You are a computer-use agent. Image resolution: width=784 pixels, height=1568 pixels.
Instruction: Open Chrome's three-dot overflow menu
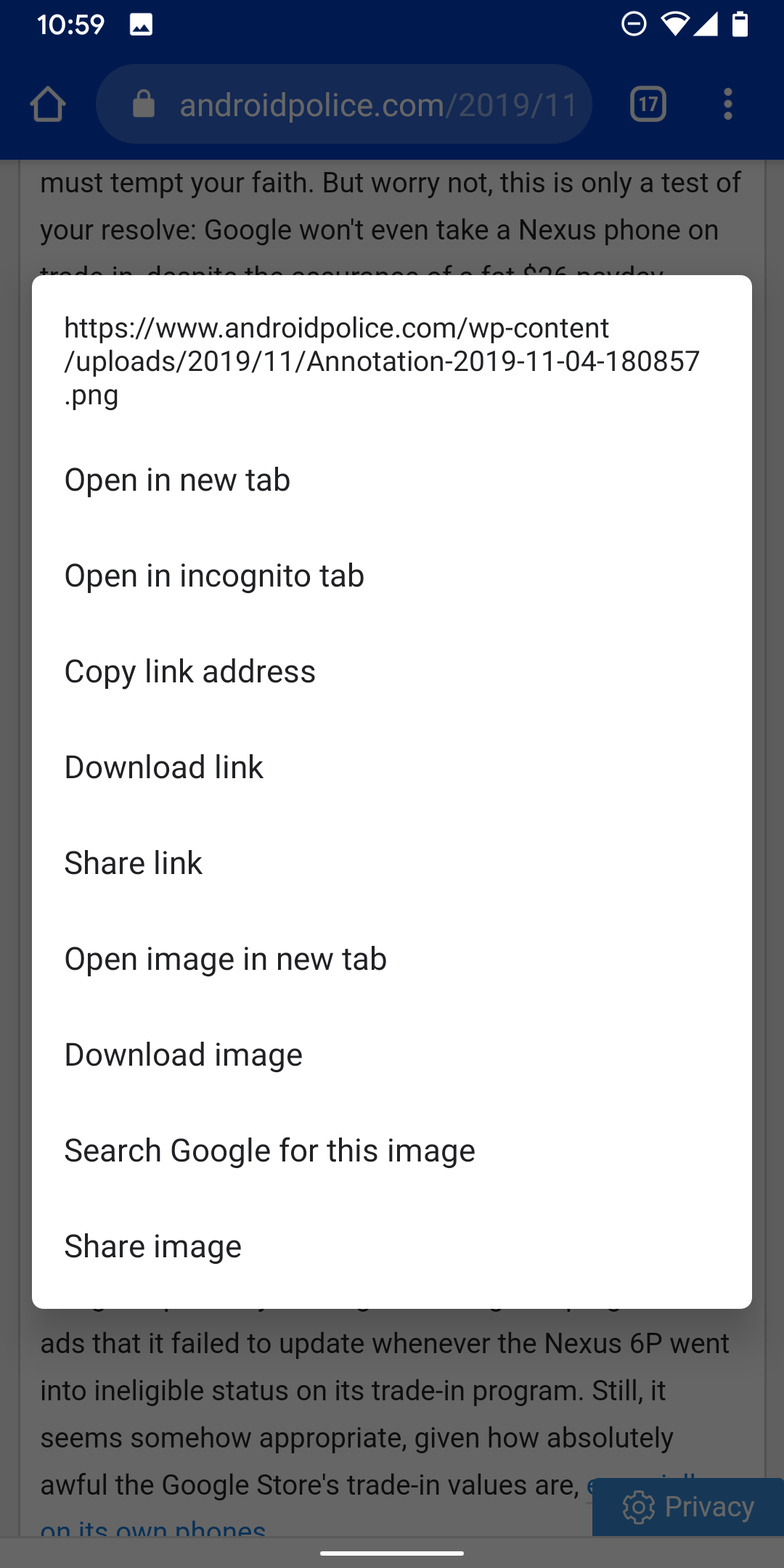click(x=727, y=104)
